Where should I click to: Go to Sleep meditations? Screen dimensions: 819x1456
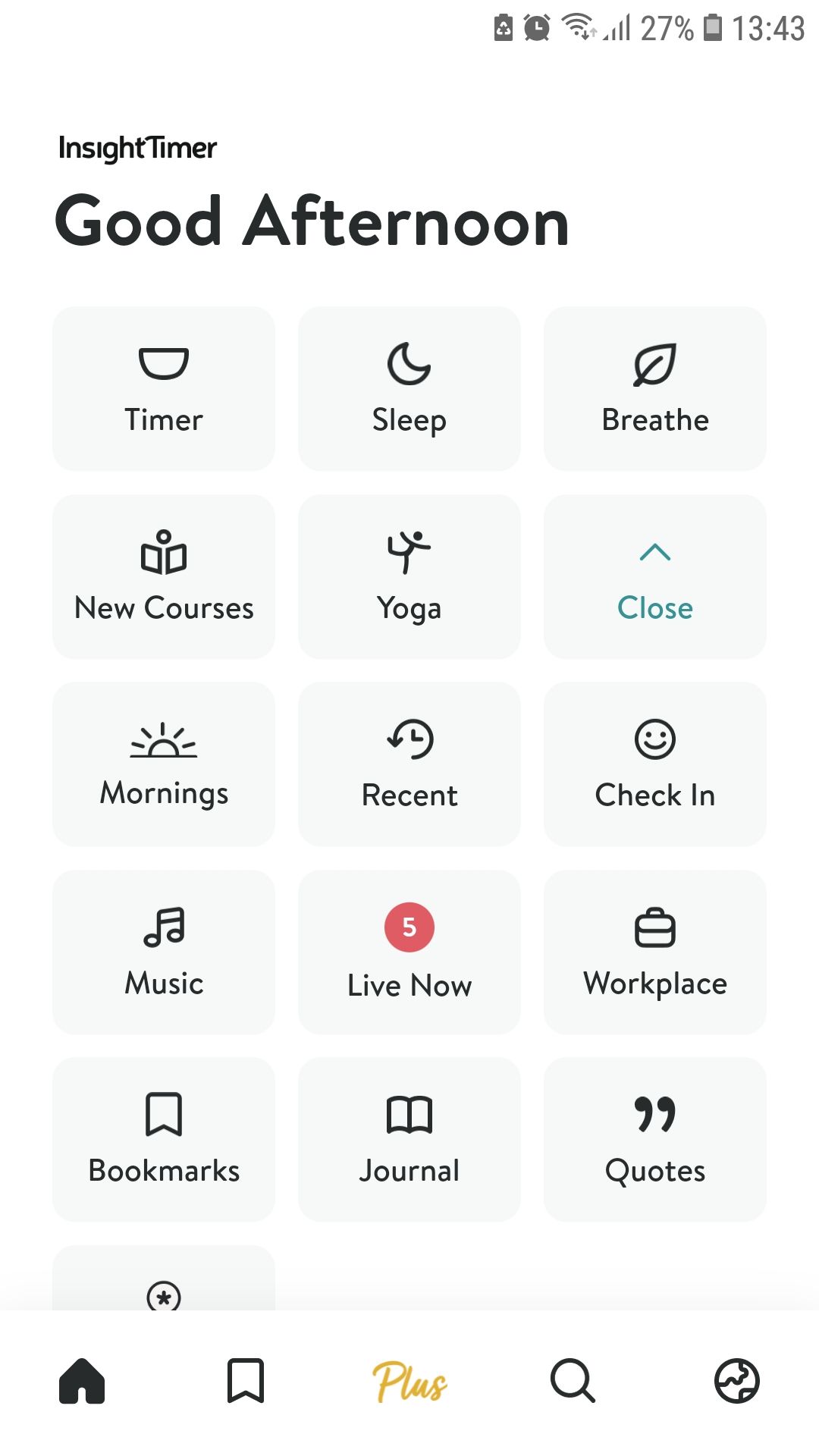click(x=409, y=389)
